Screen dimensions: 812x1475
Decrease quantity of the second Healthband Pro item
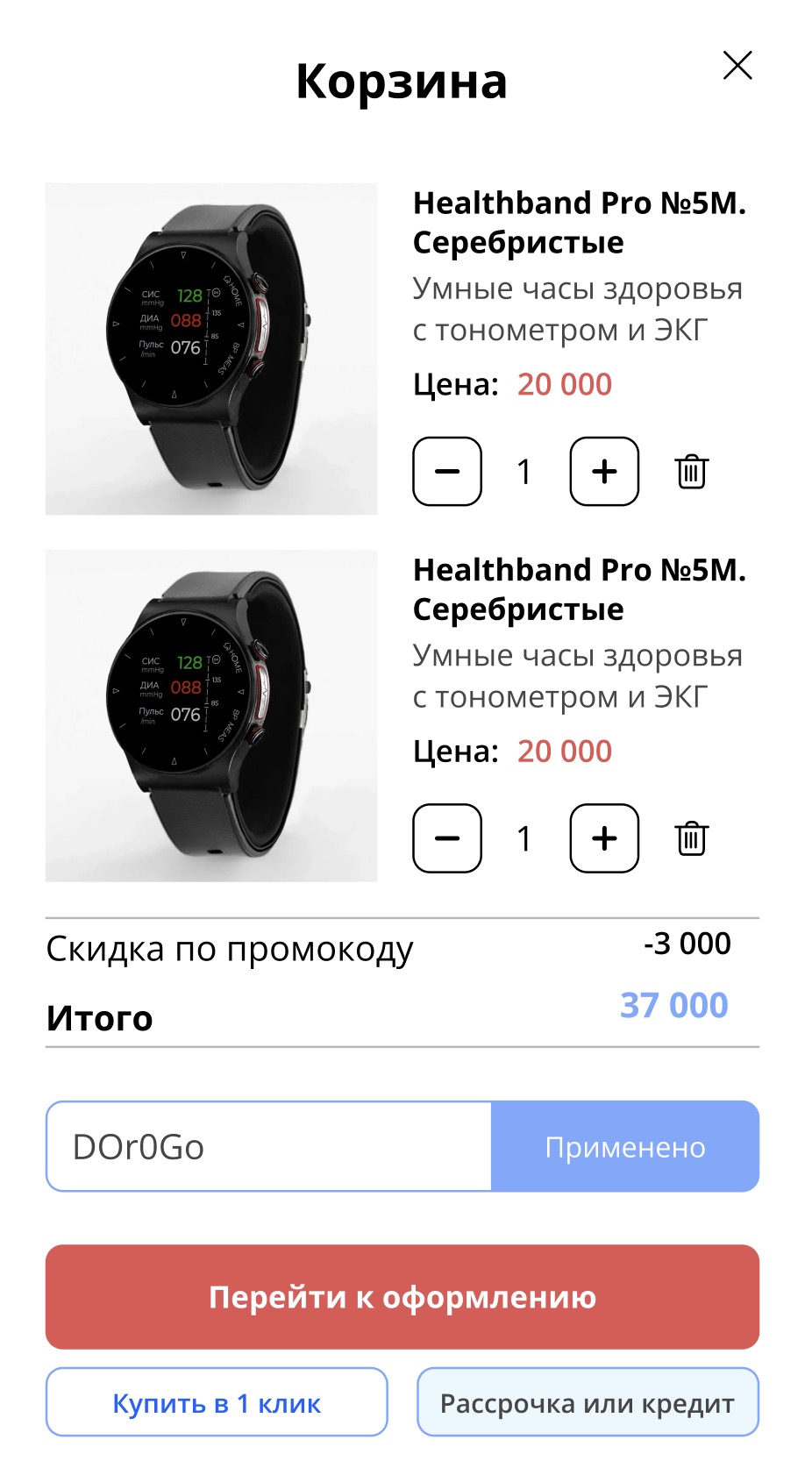(447, 838)
